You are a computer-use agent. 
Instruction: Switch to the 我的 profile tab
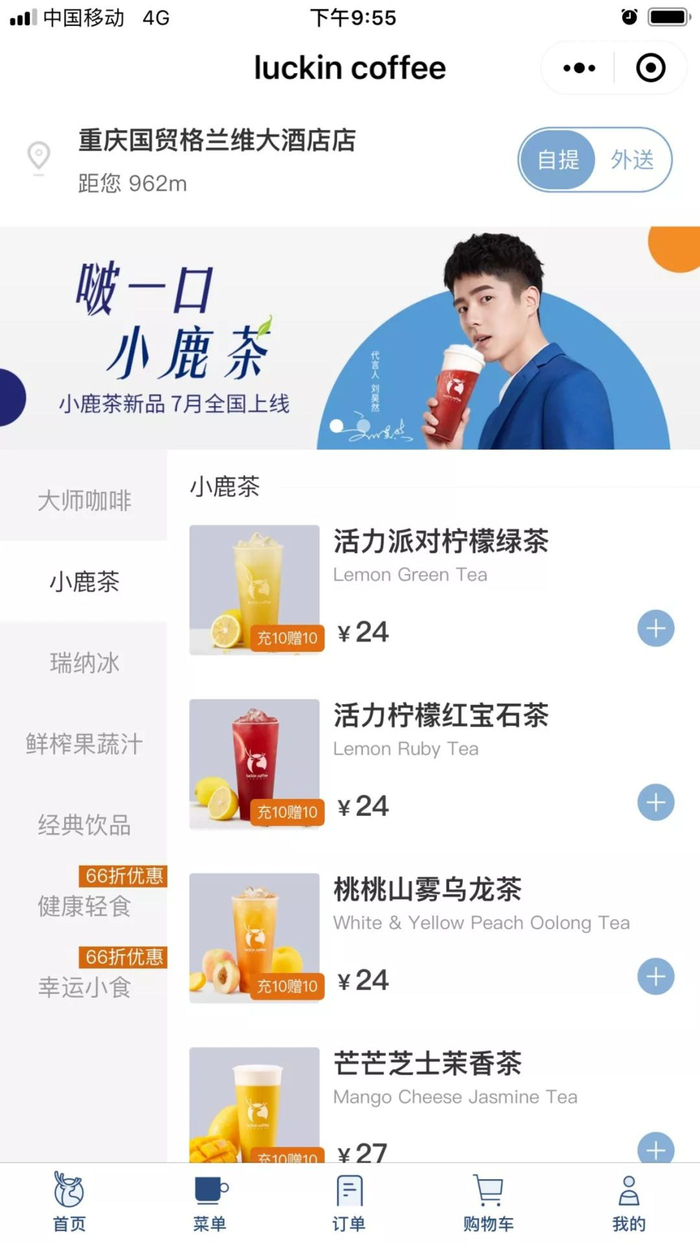coord(628,1202)
